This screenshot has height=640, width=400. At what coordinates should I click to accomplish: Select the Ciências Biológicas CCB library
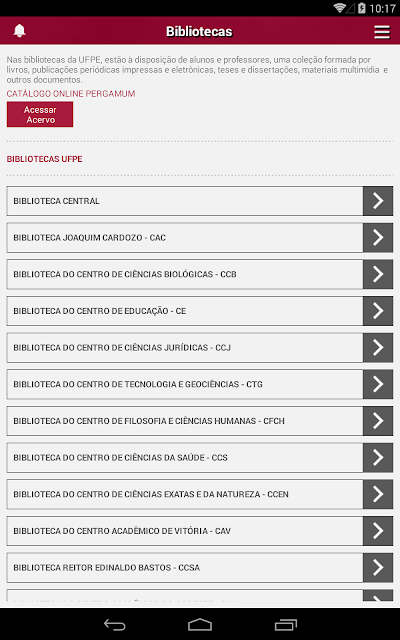coord(200,274)
